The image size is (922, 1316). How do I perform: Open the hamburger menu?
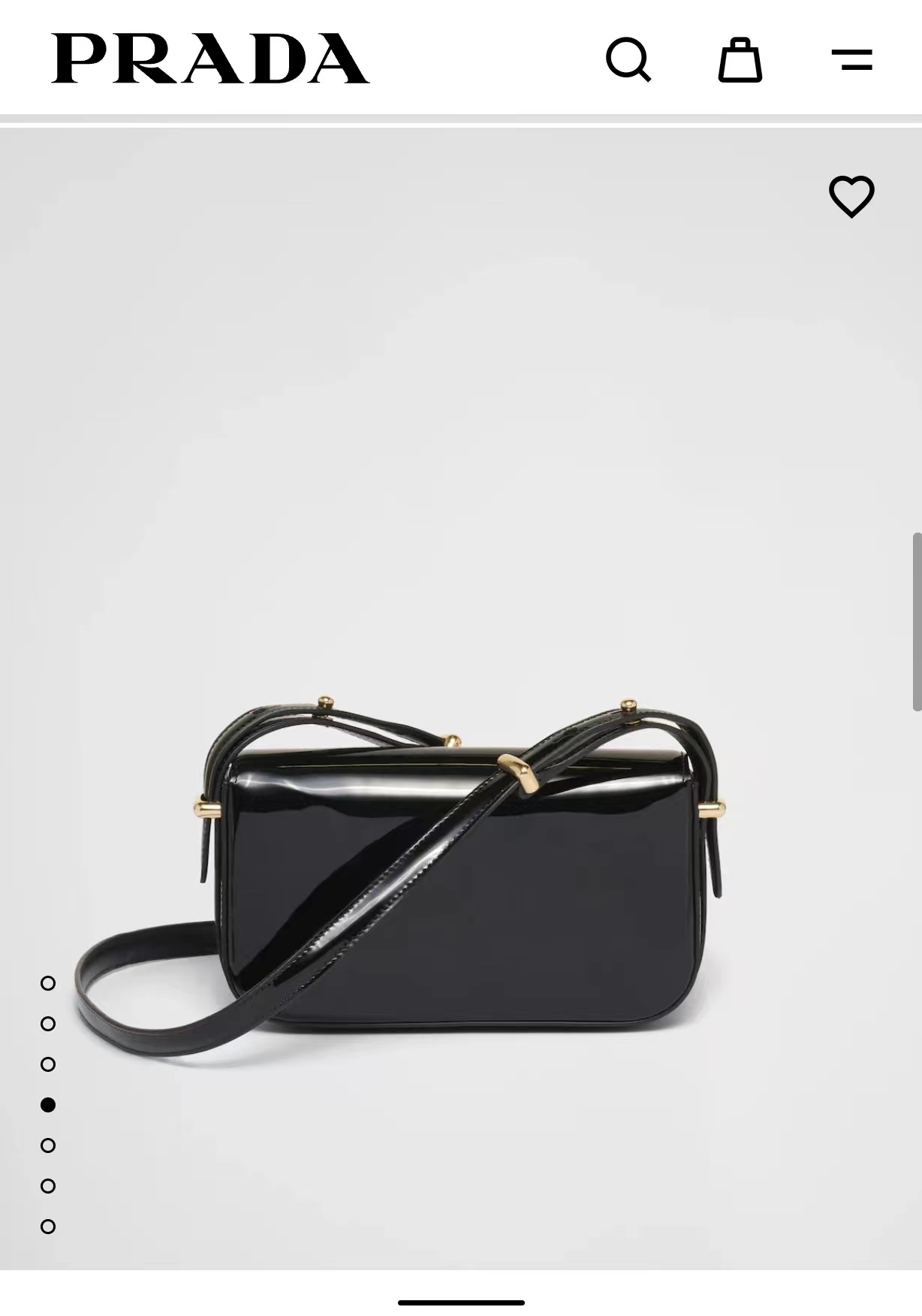click(x=852, y=59)
